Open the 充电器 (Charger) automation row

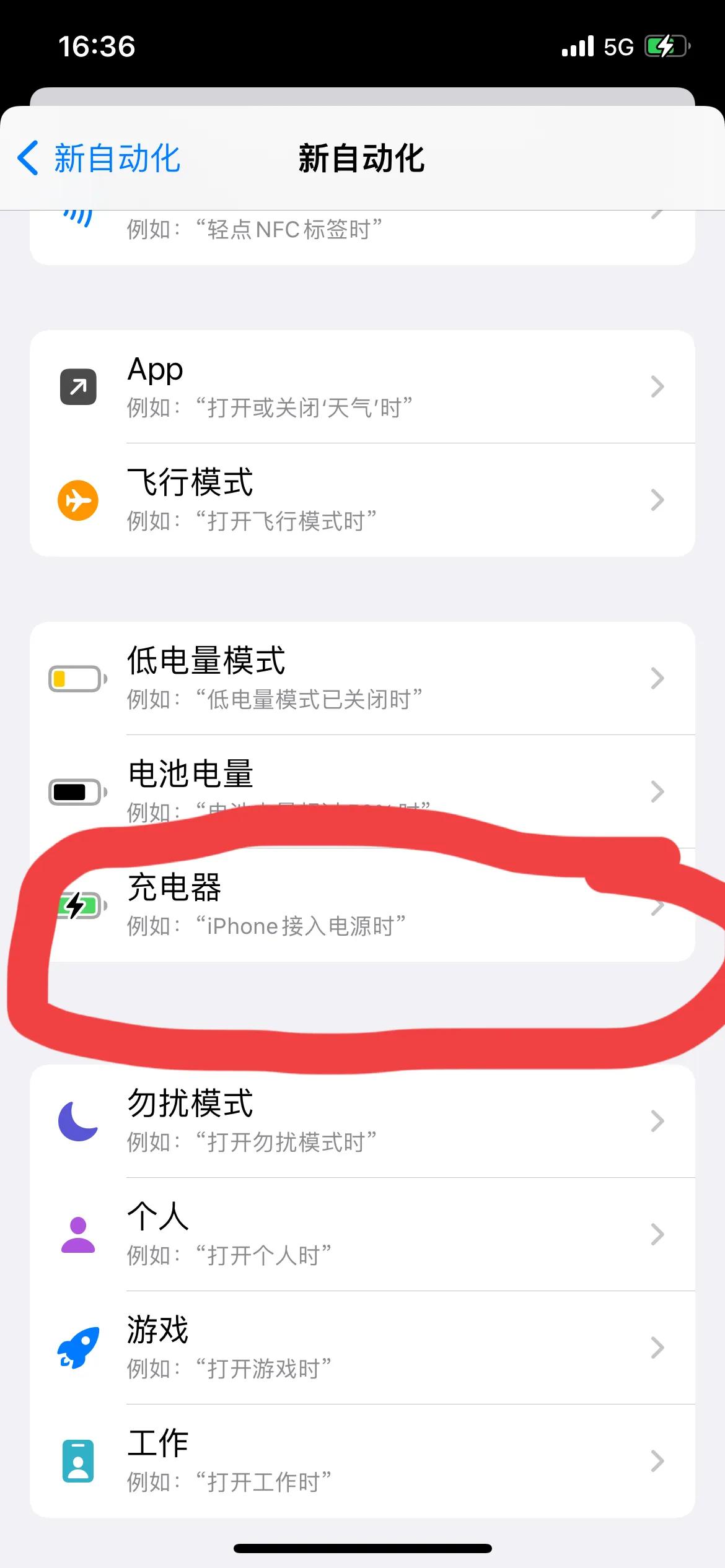coord(362,906)
